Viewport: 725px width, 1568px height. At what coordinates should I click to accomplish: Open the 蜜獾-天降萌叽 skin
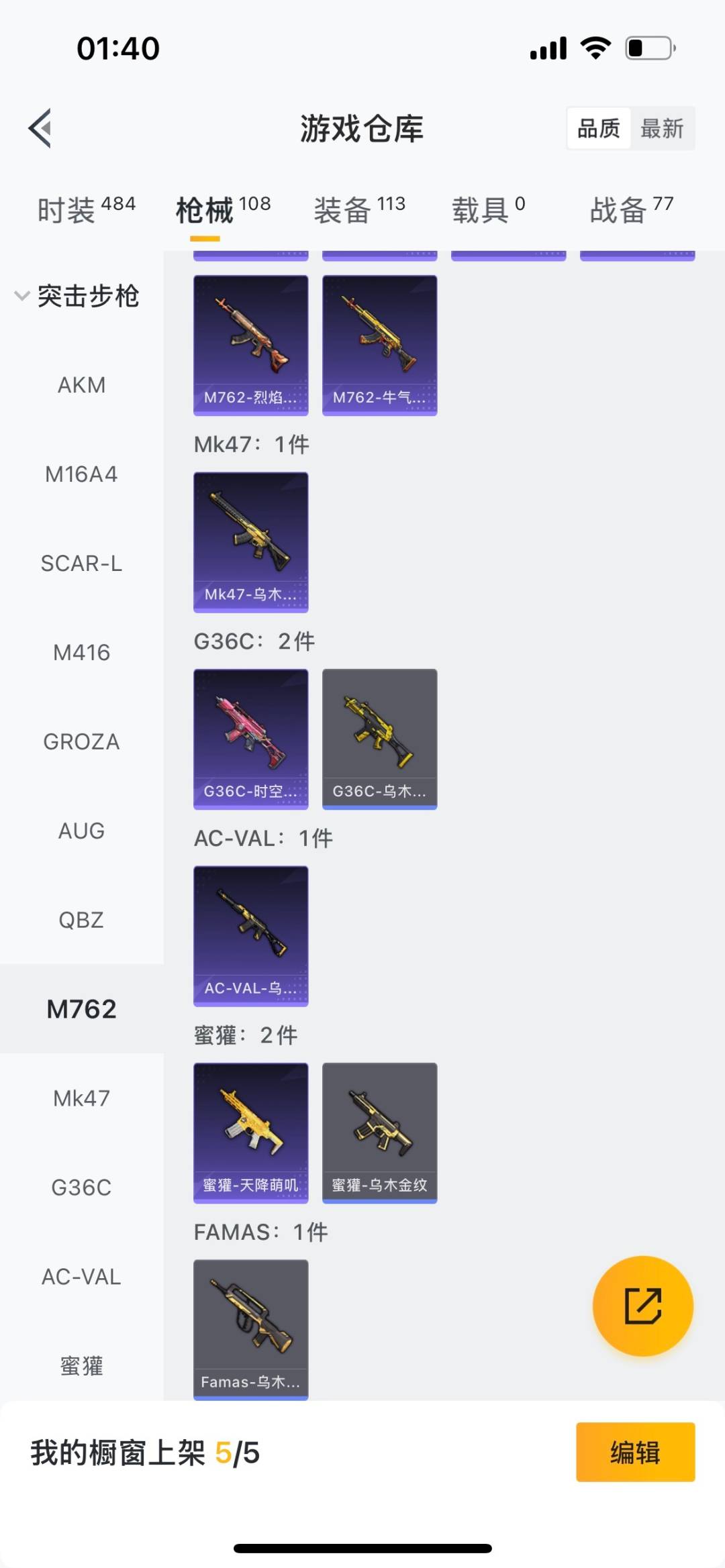point(250,1133)
